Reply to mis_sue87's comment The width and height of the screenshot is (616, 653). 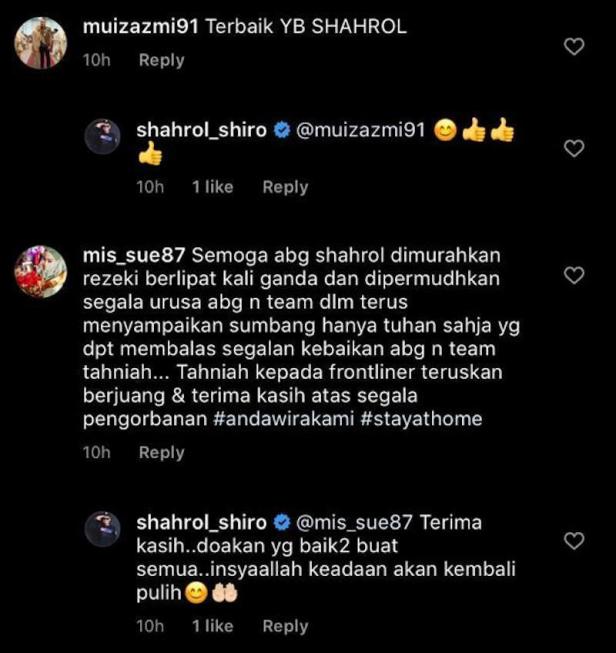pos(161,453)
